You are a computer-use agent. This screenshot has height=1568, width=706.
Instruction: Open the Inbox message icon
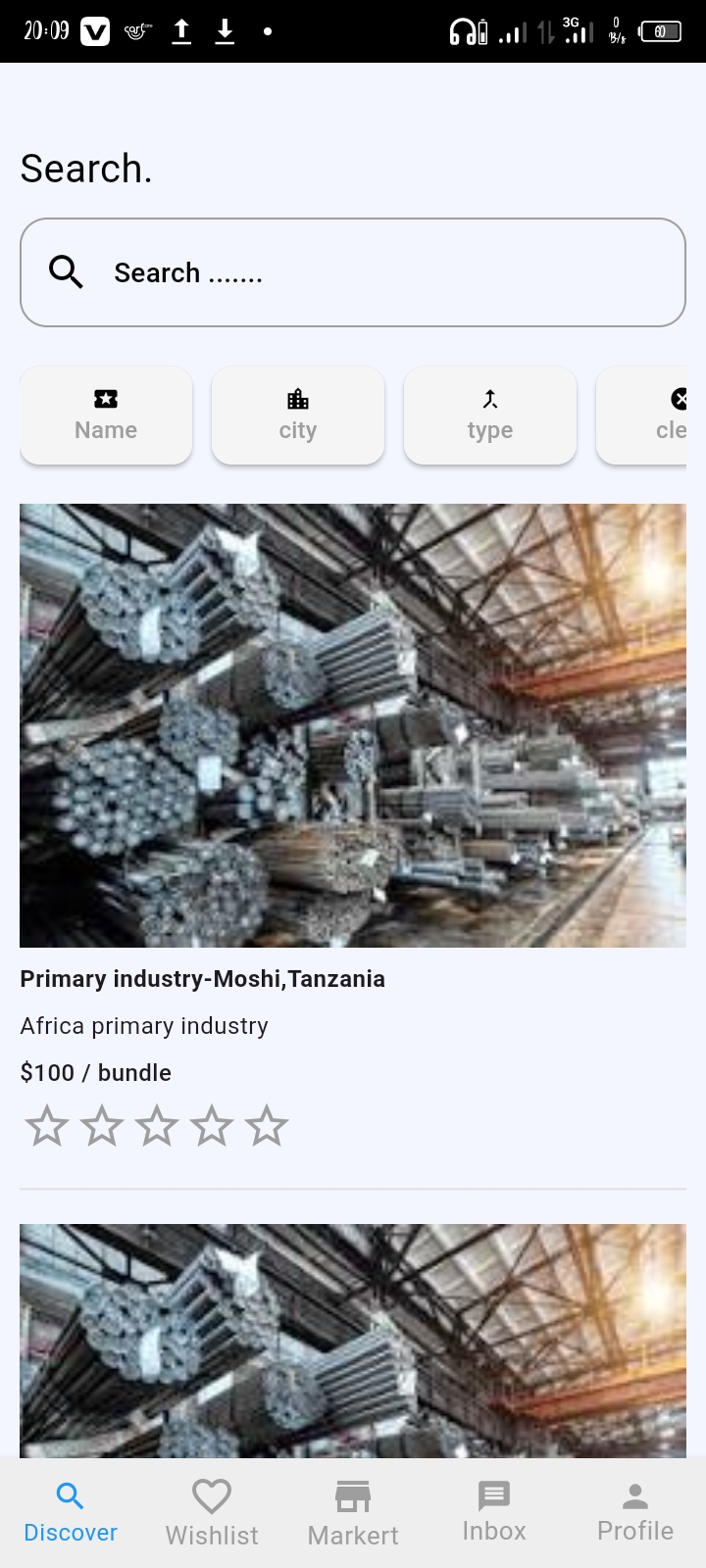pyautogui.click(x=493, y=1496)
